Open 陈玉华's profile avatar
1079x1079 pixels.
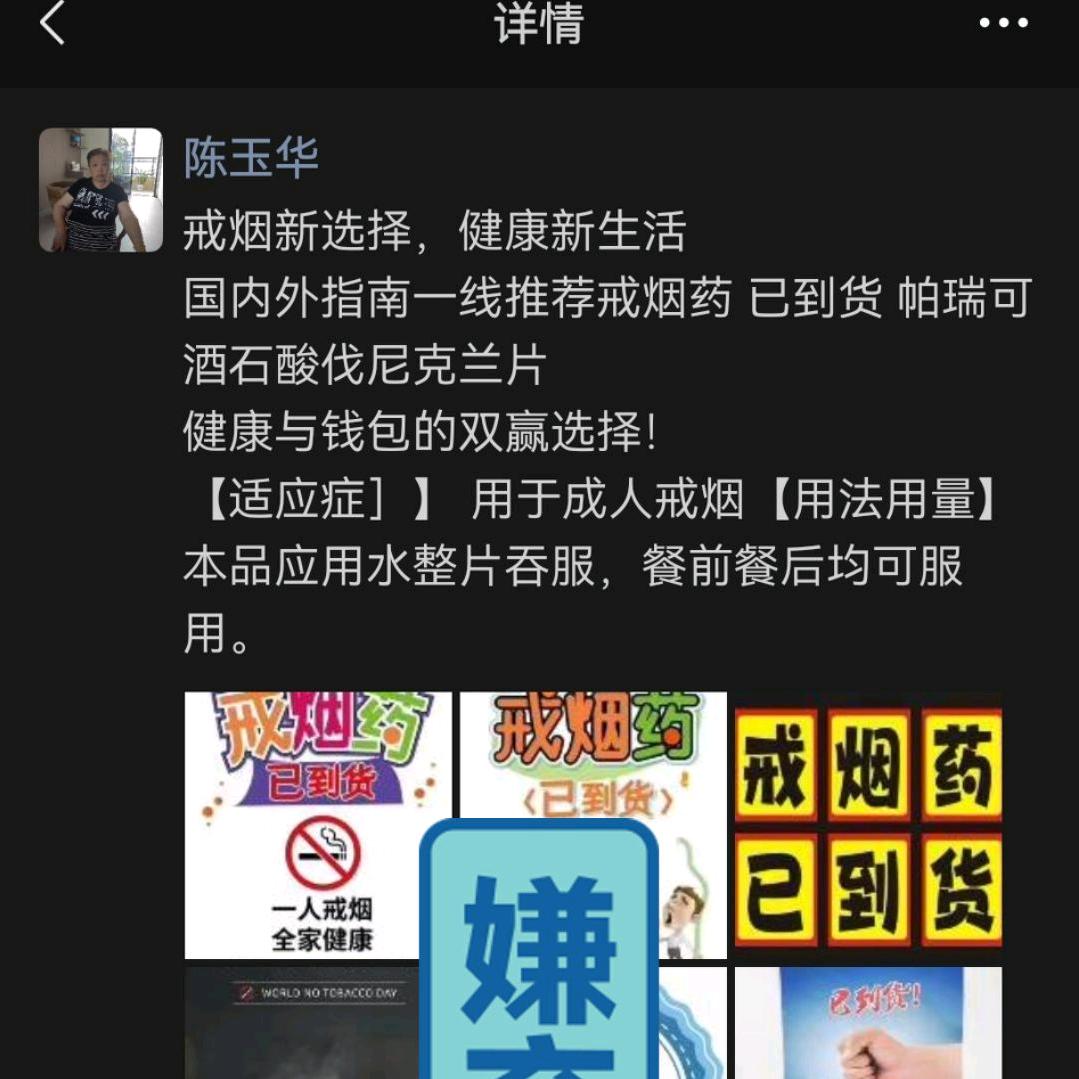(101, 190)
